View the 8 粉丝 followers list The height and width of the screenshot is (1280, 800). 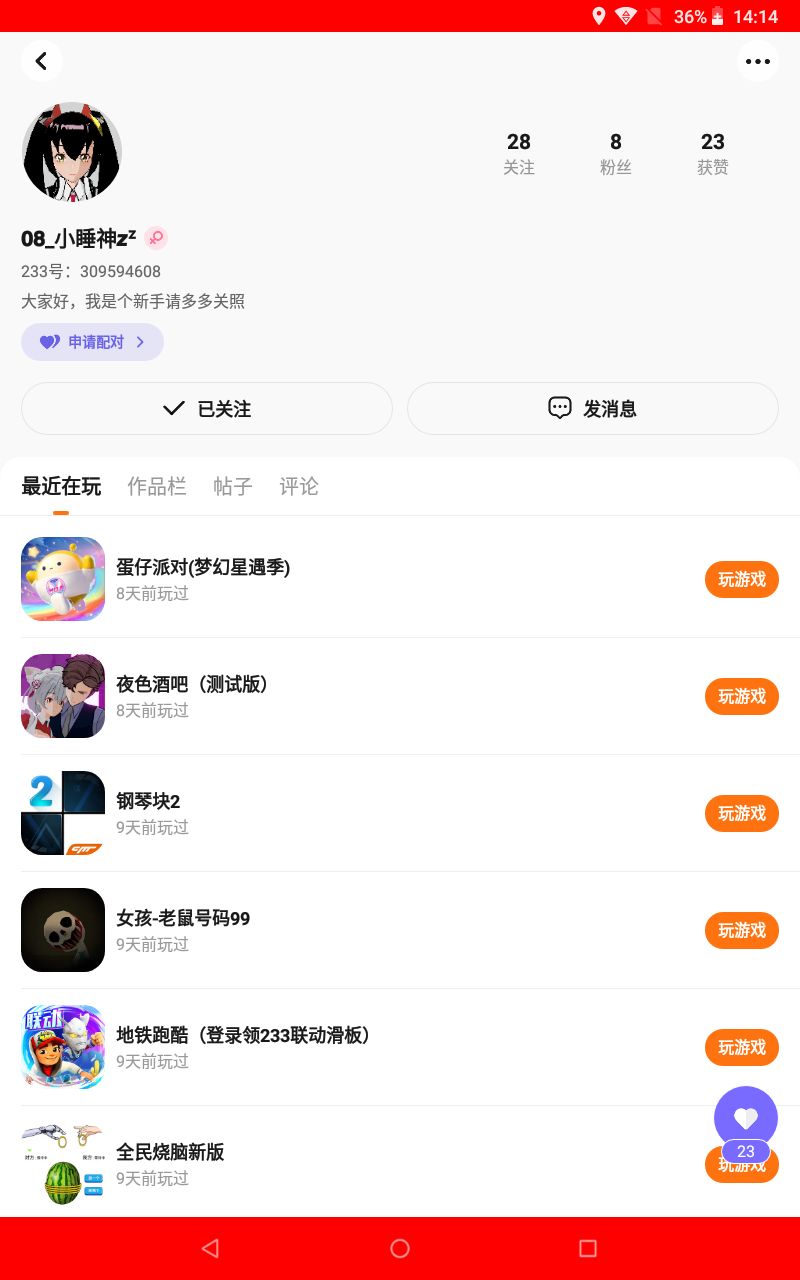[615, 153]
